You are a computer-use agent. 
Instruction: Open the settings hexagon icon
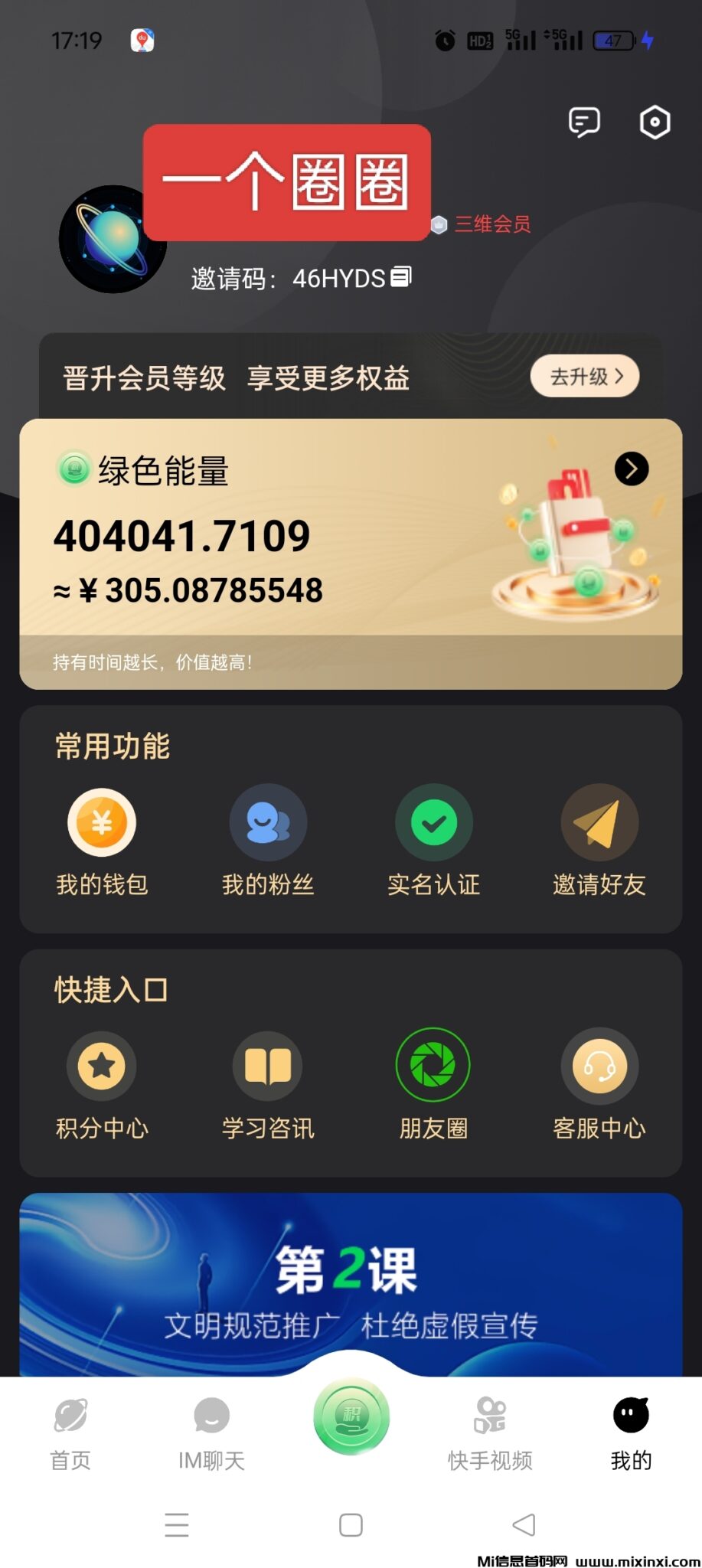pyautogui.click(x=655, y=122)
